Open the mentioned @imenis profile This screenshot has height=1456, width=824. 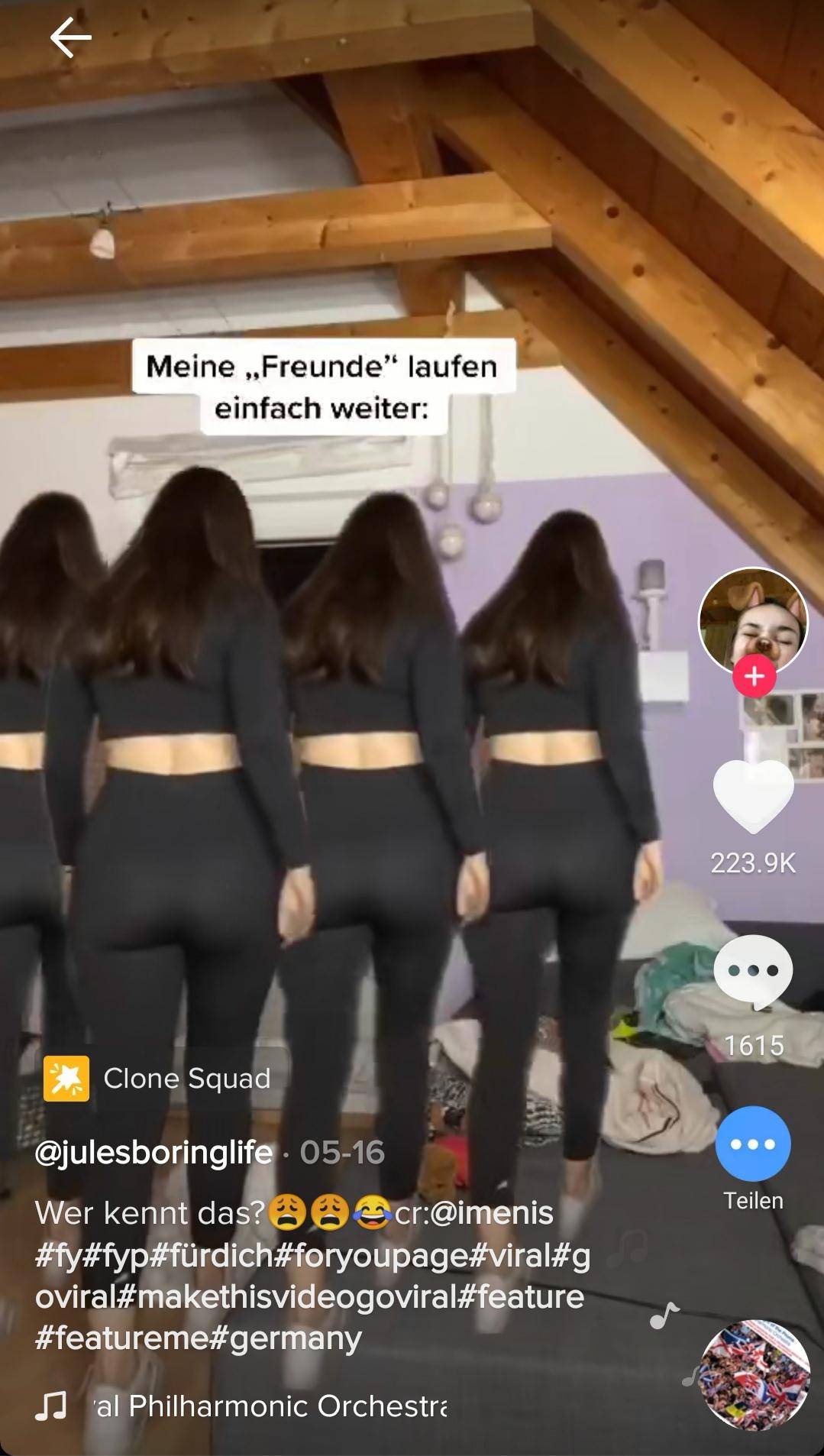pyautogui.click(x=492, y=1213)
